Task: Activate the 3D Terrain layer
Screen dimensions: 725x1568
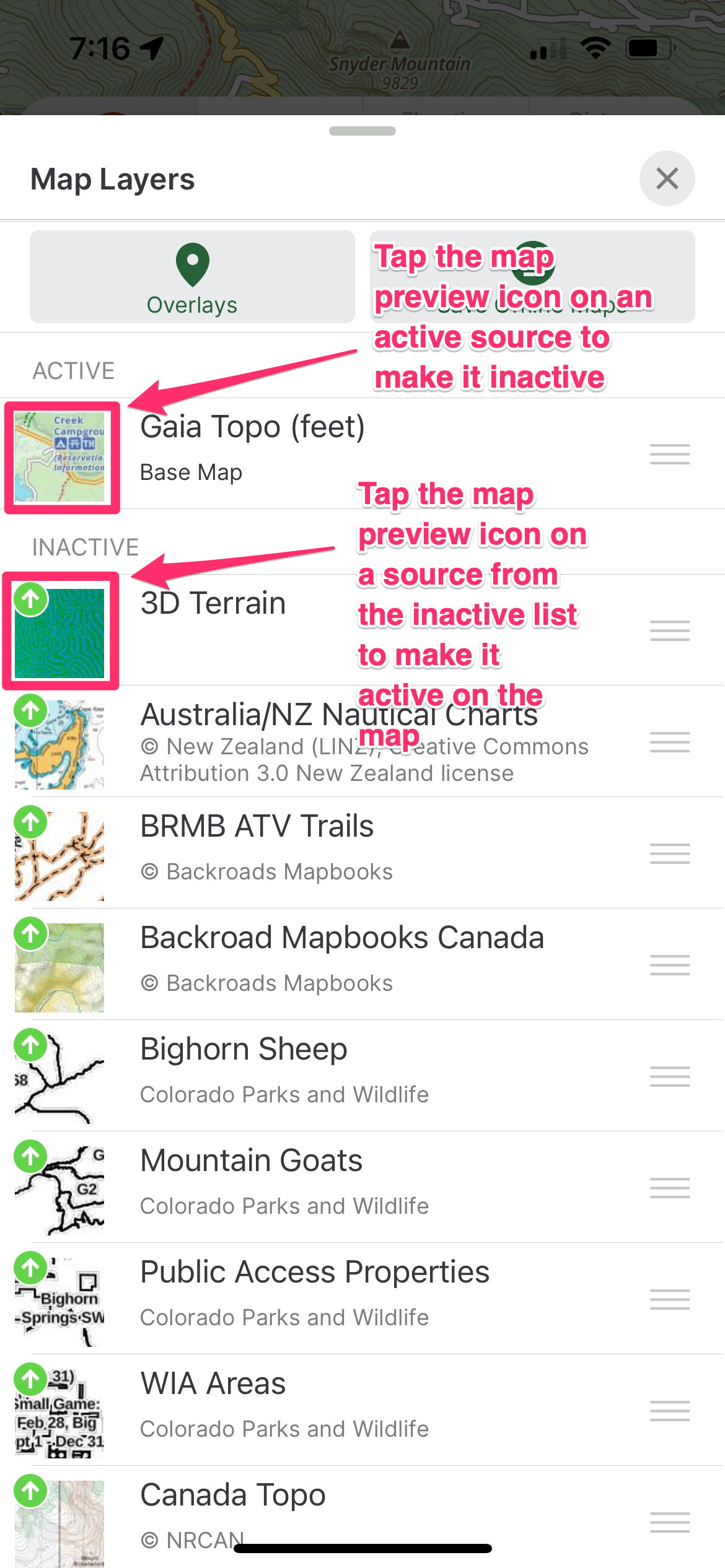Action: point(60,632)
